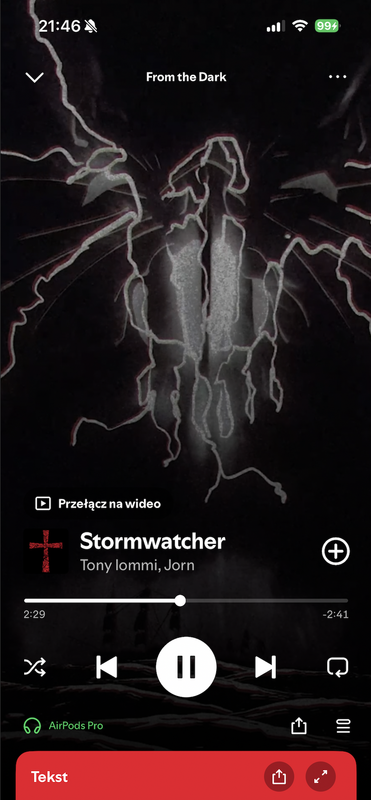
Task: Open artists Tony Iommi, Jorn
Action: click(137, 565)
